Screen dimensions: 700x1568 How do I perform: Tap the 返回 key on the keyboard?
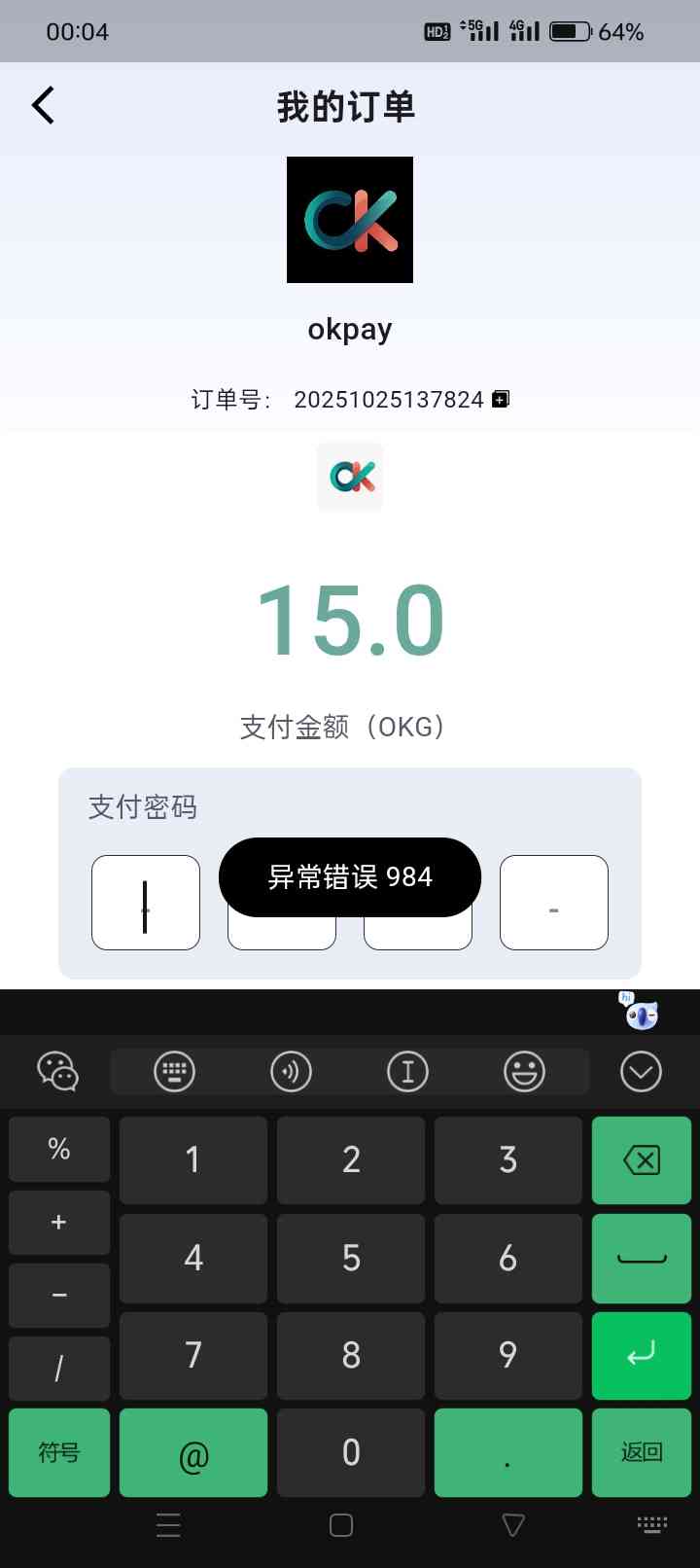coord(641,1452)
